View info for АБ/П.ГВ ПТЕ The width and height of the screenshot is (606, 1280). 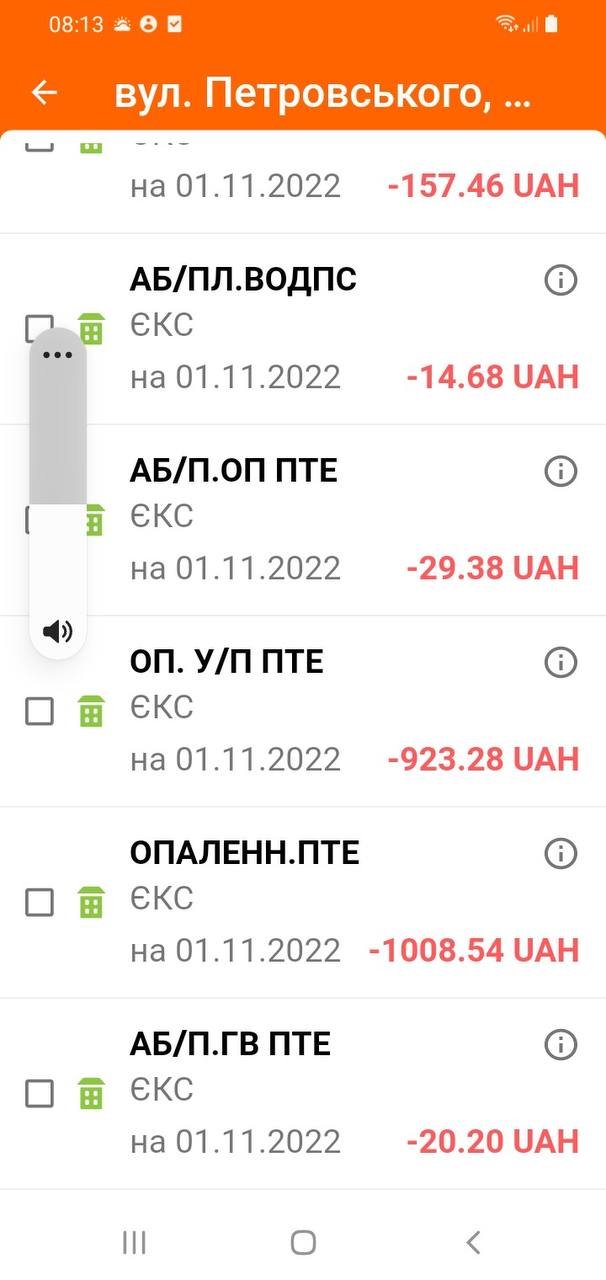(x=561, y=1045)
